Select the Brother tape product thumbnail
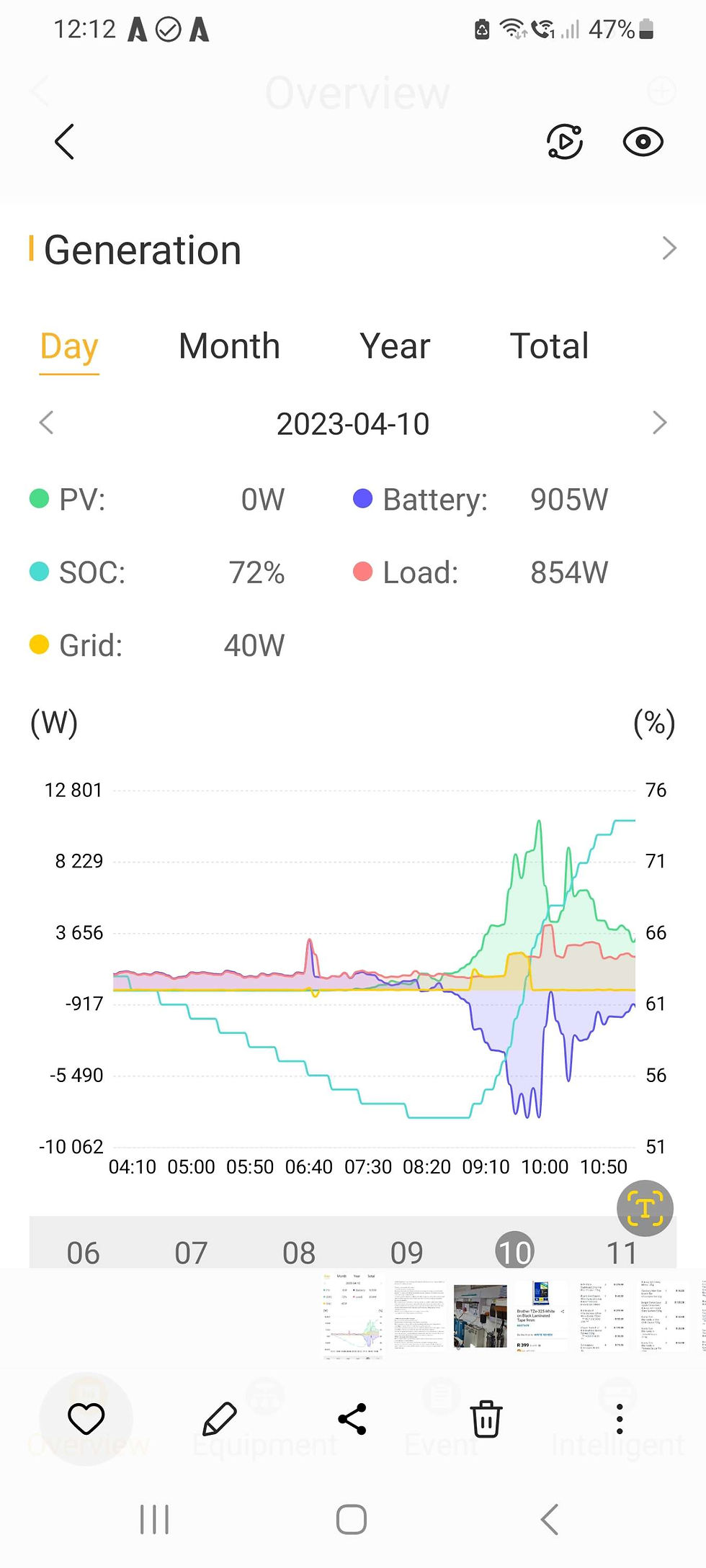 tap(540, 1315)
